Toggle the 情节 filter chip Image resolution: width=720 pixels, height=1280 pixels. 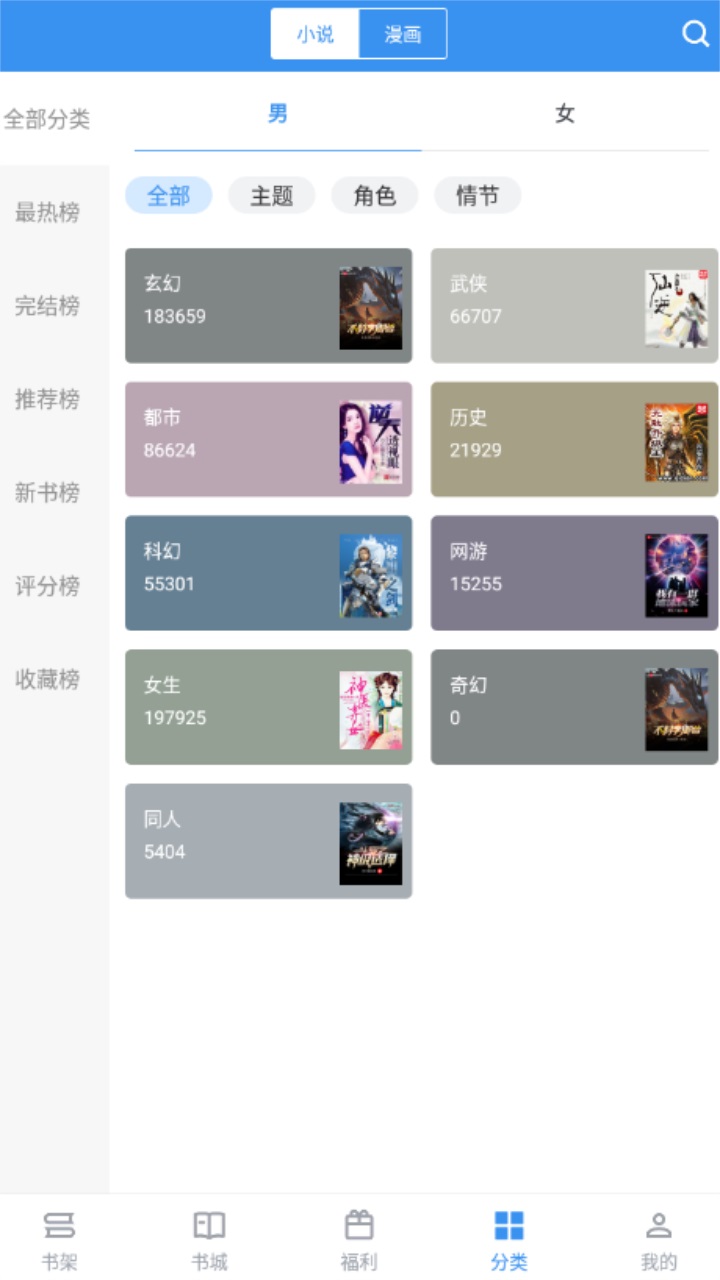point(478,196)
